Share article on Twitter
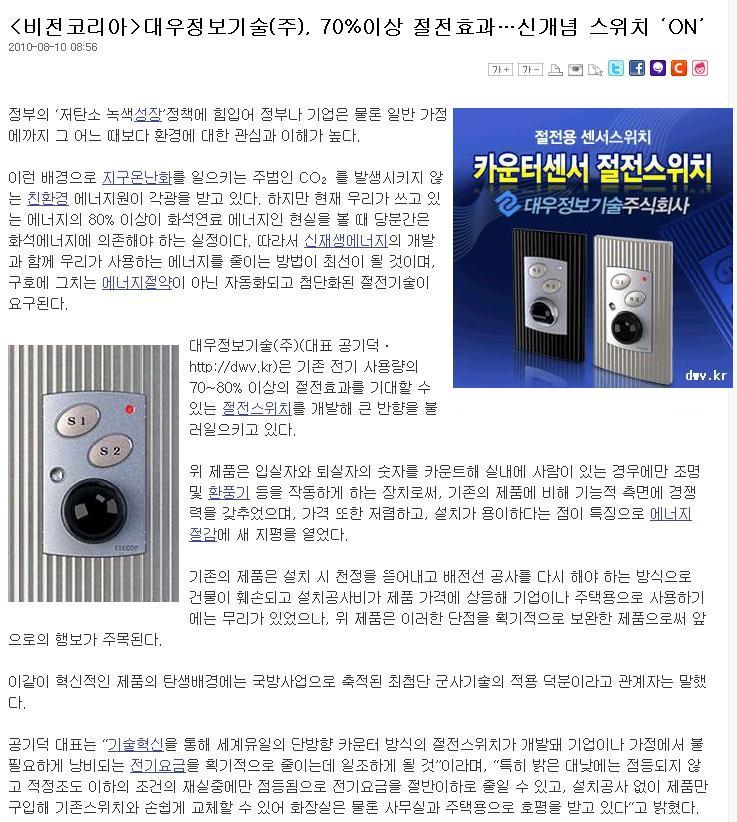737x822 pixels. tap(616, 69)
